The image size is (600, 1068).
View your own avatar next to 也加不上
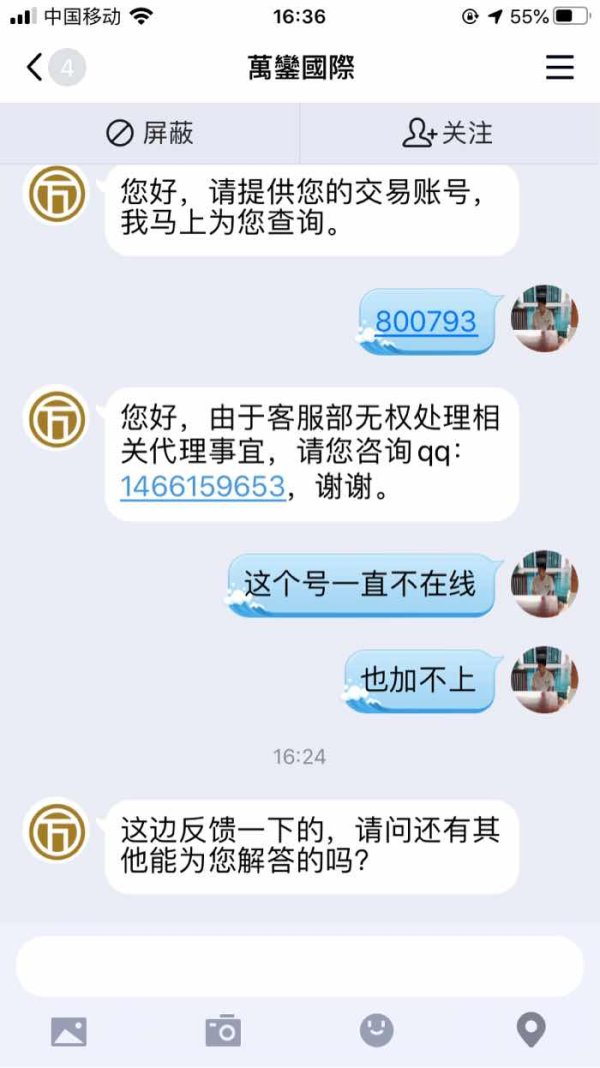coord(544,680)
